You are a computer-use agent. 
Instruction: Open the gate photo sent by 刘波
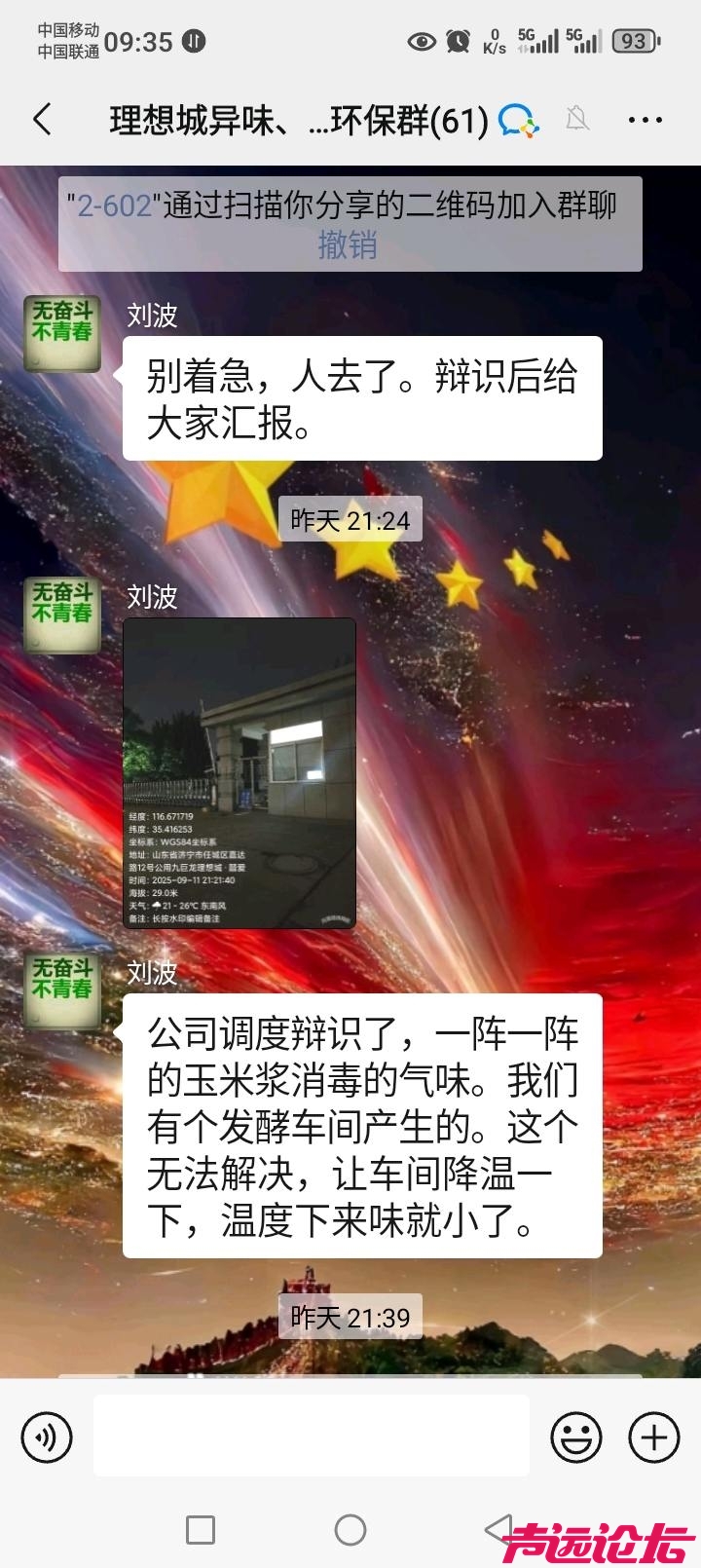(240, 772)
